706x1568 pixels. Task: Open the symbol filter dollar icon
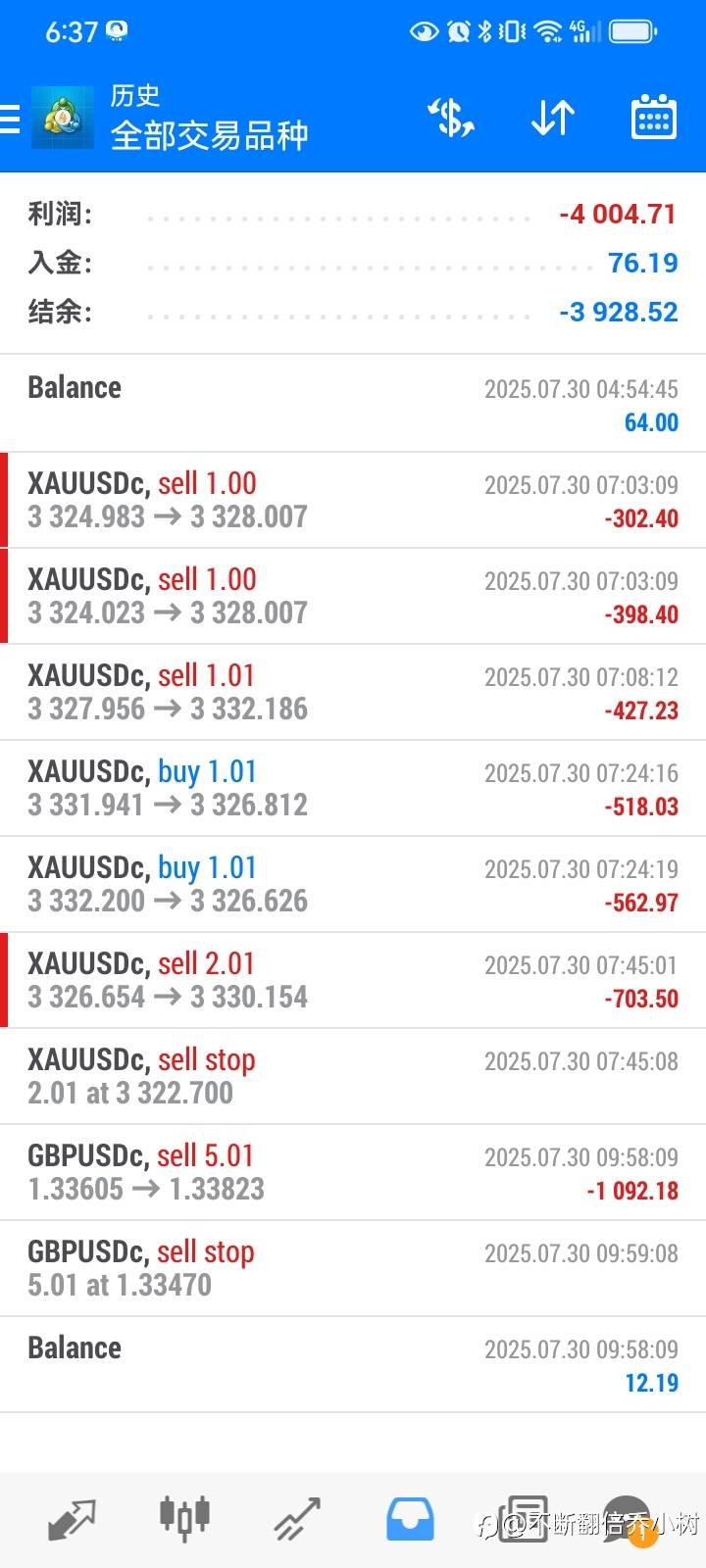pos(451,119)
